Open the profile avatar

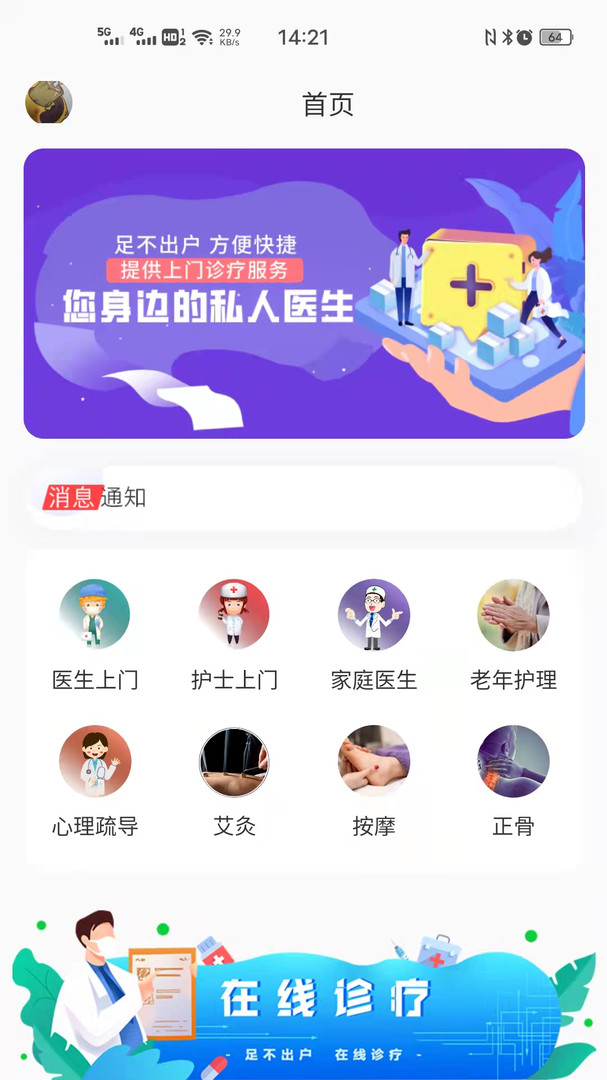[x=48, y=102]
